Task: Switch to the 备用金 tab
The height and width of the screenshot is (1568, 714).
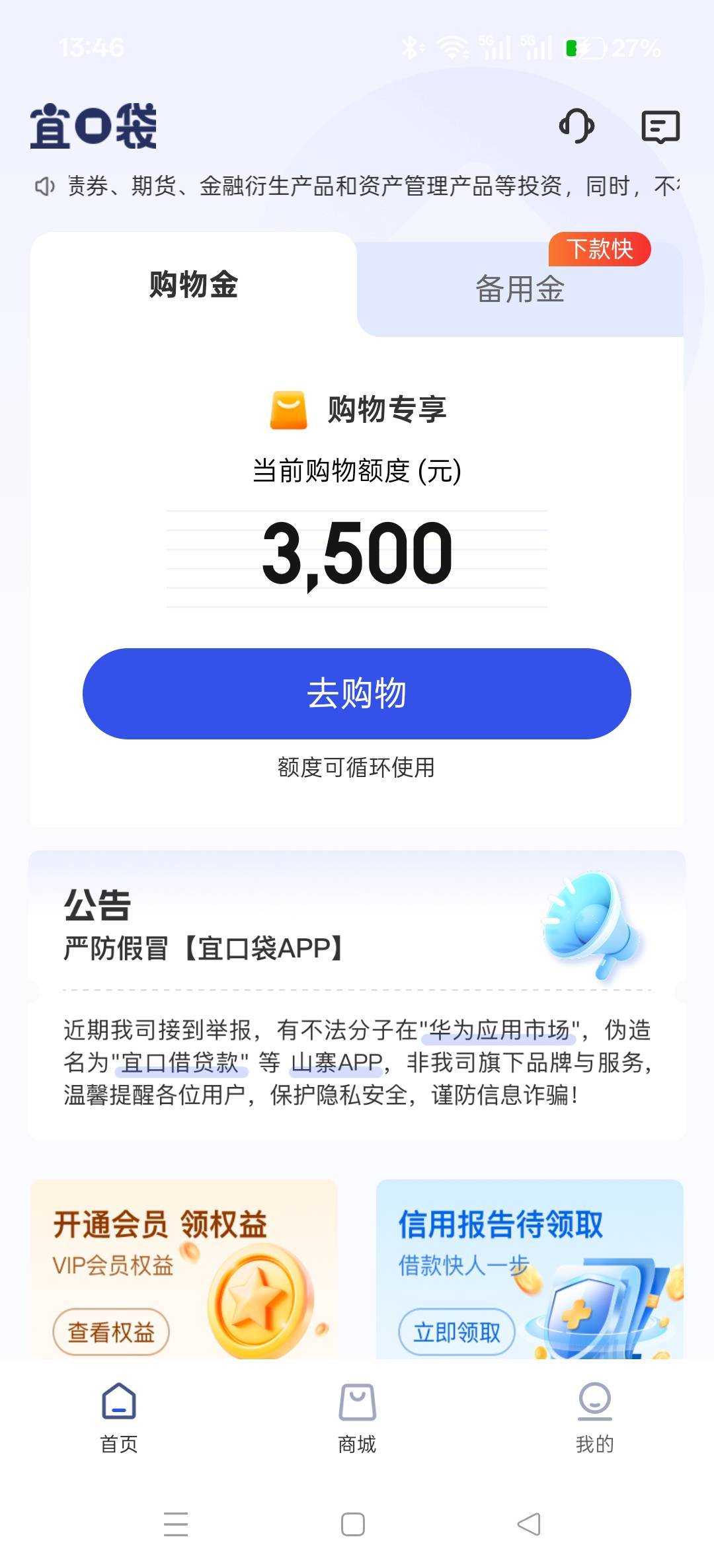Action: click(x=520, y=289)
